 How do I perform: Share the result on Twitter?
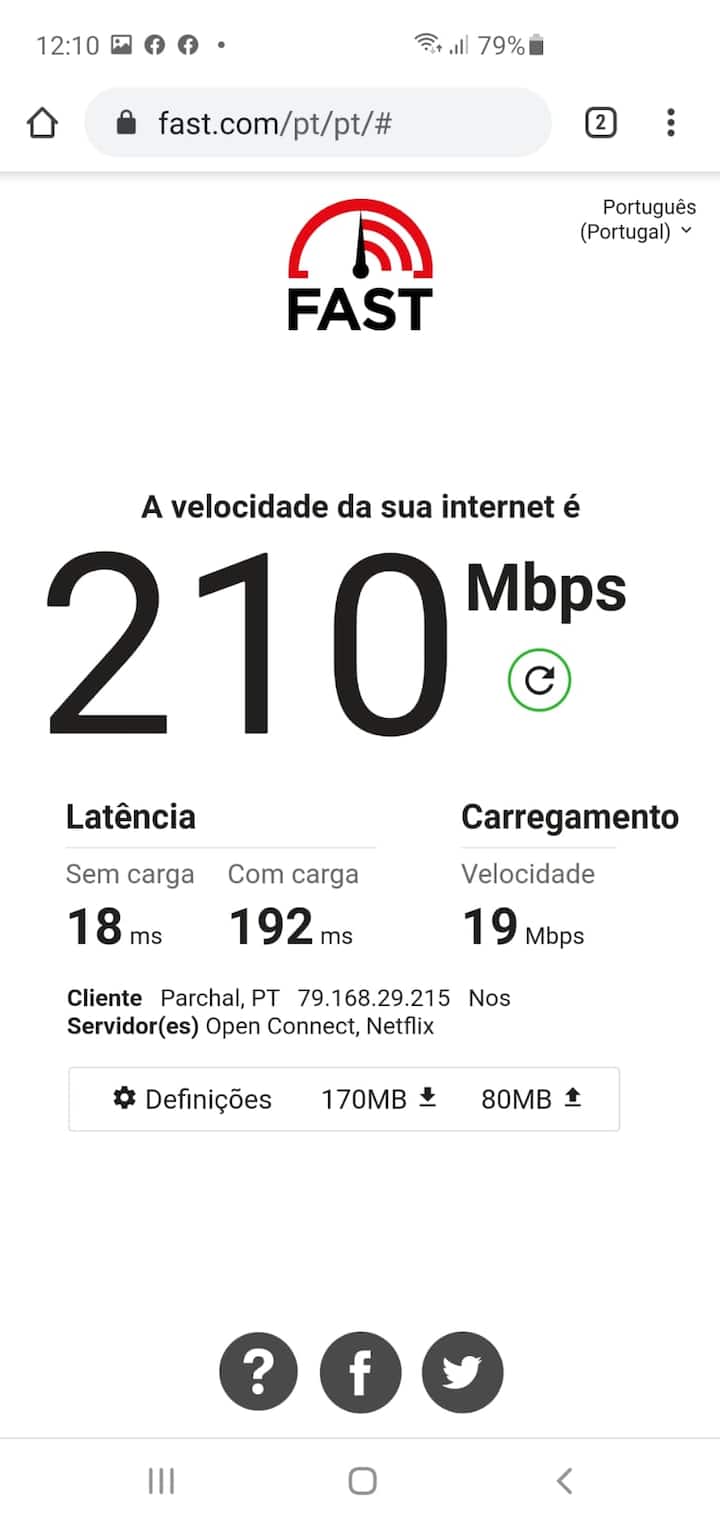(462, 1372)
